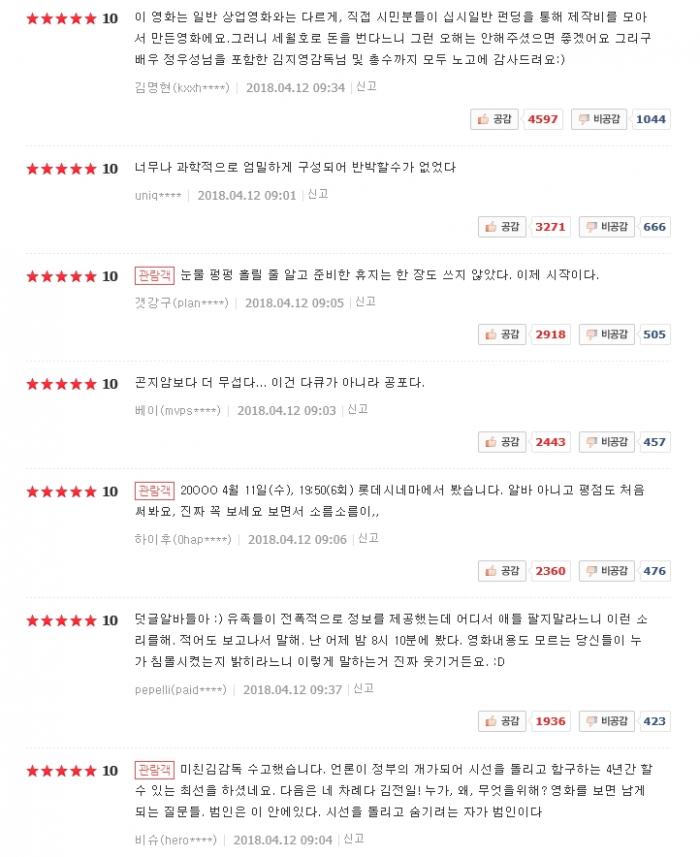Report pepelli's review with 신고
Viewport: 700px width, 857px height.
point(364,689)
